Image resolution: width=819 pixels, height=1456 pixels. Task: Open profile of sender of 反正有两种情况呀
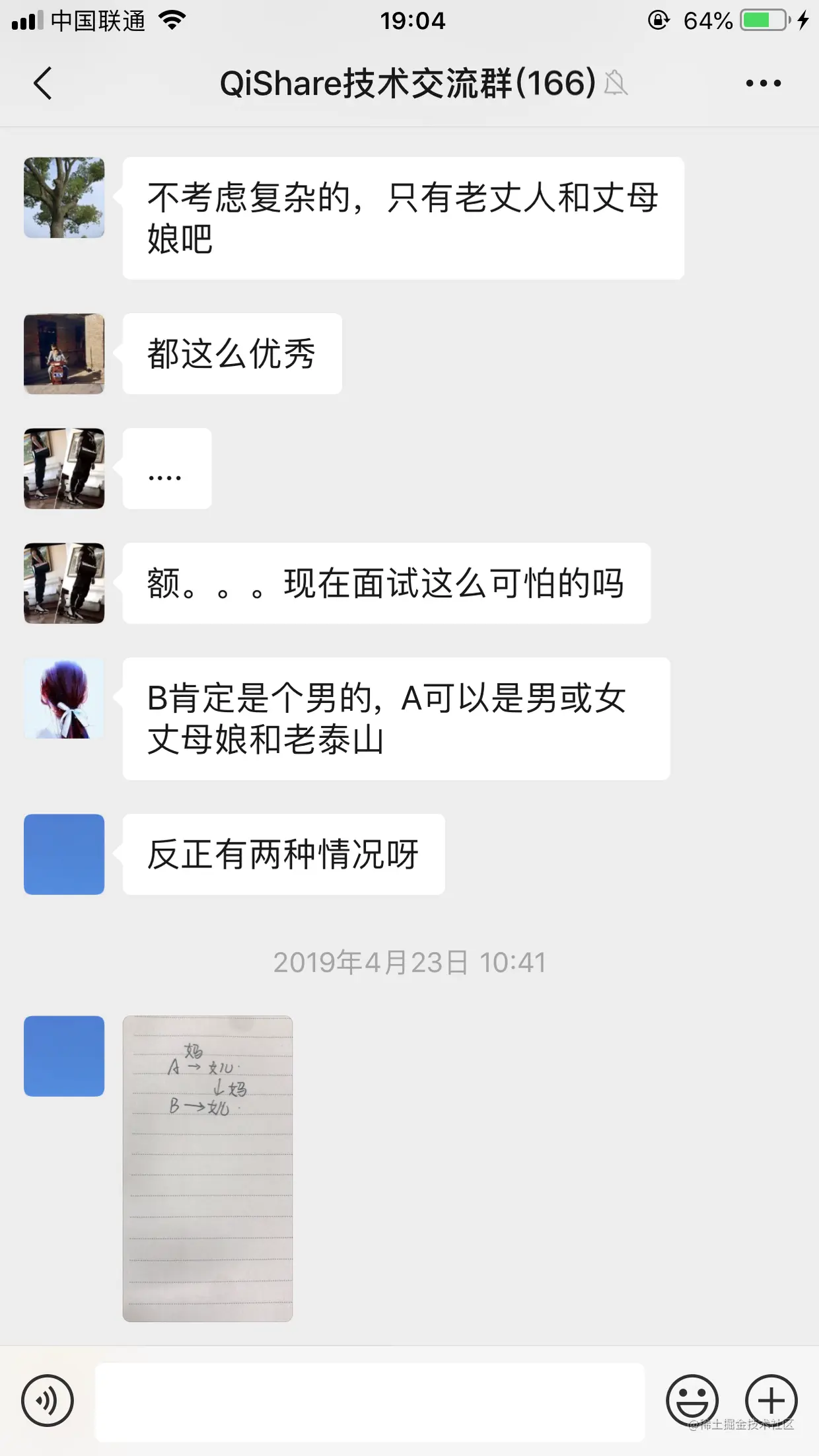[64, 854]
